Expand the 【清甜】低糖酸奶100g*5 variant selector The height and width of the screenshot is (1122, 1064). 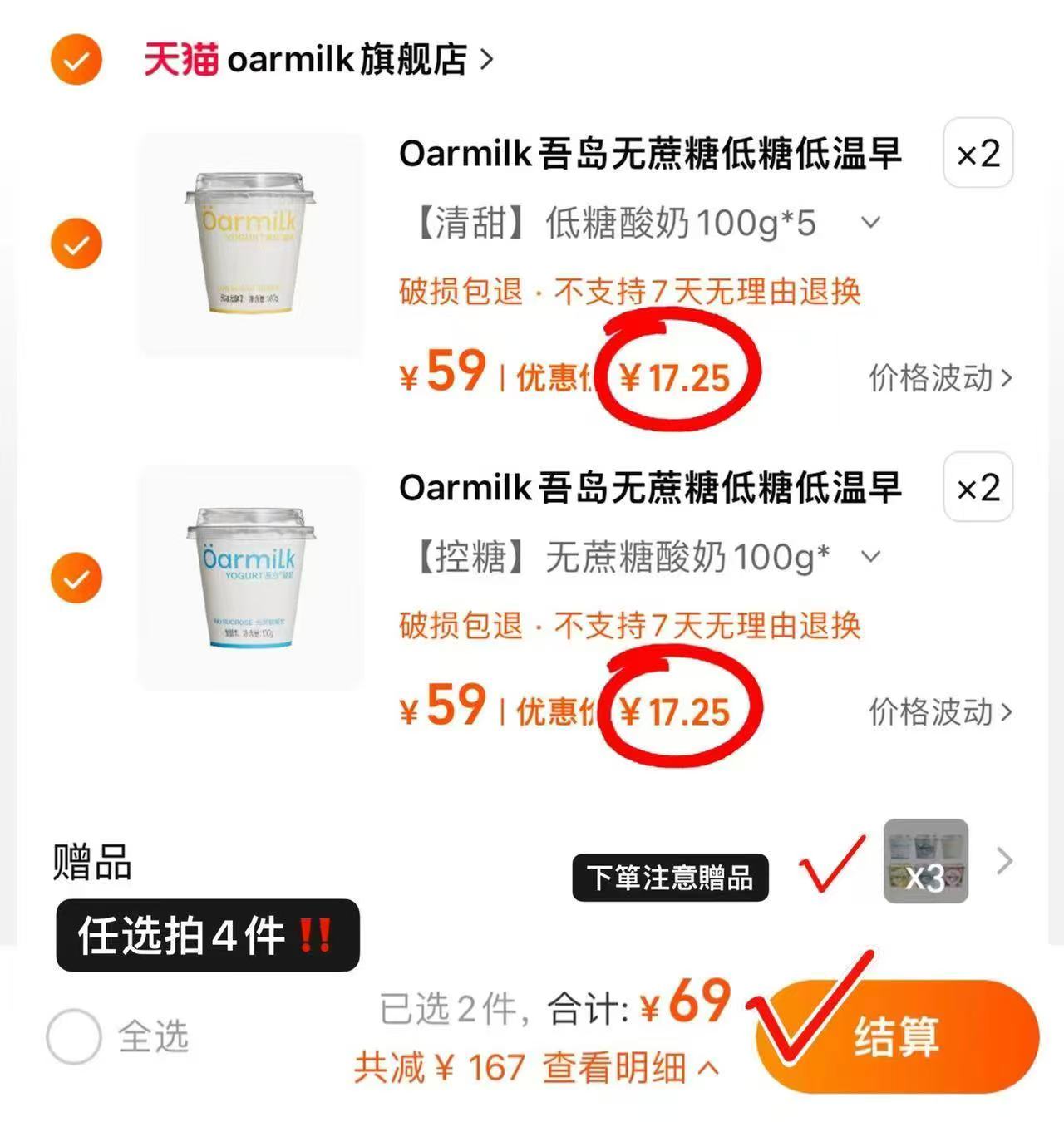coord(870,223)
